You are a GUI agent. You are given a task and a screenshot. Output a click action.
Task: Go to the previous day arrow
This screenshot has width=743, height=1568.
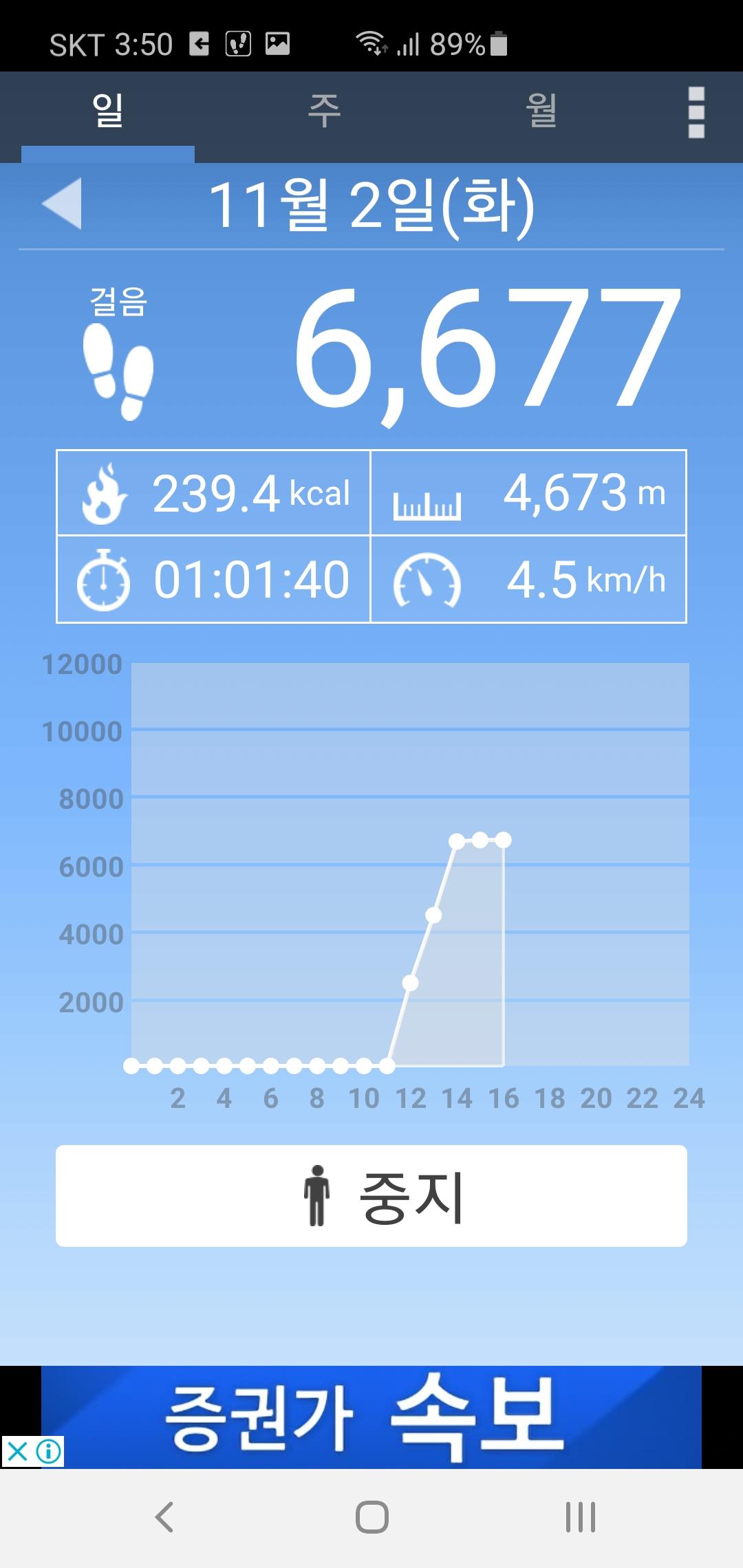tap(63, 204)
